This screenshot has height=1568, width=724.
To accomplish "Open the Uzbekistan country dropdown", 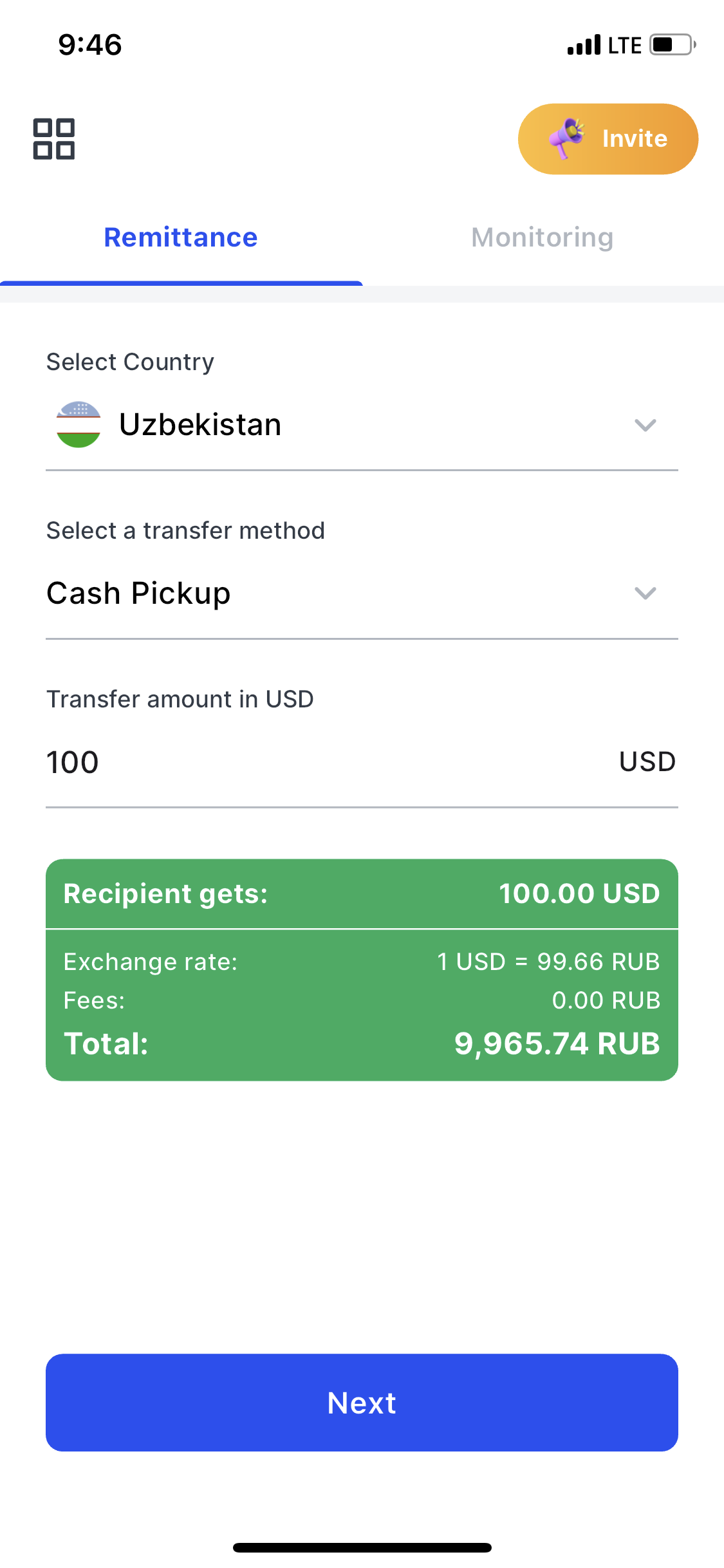I will click(362, 425).
